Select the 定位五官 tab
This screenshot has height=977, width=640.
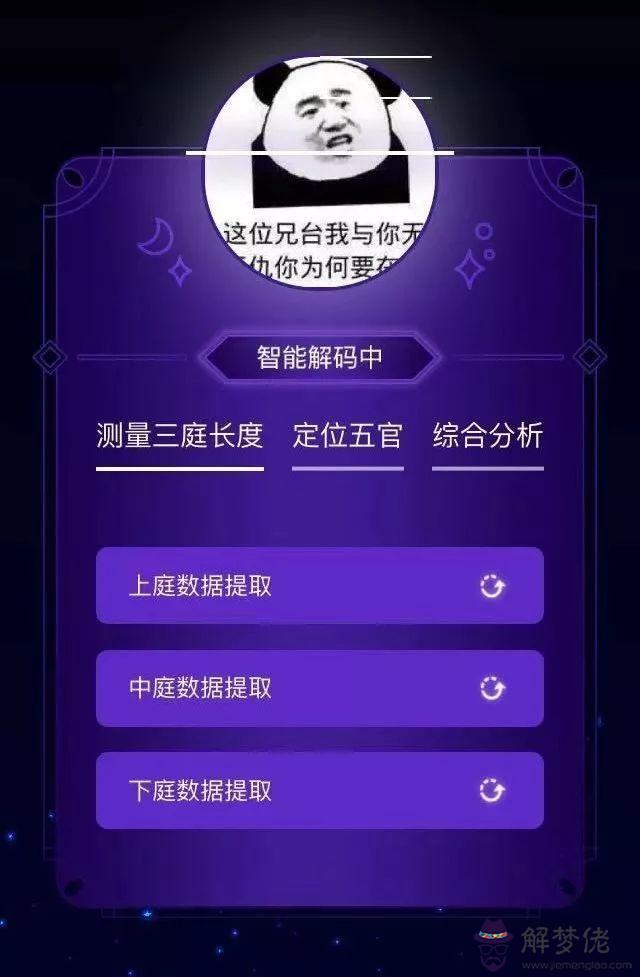tap(347, 437)
